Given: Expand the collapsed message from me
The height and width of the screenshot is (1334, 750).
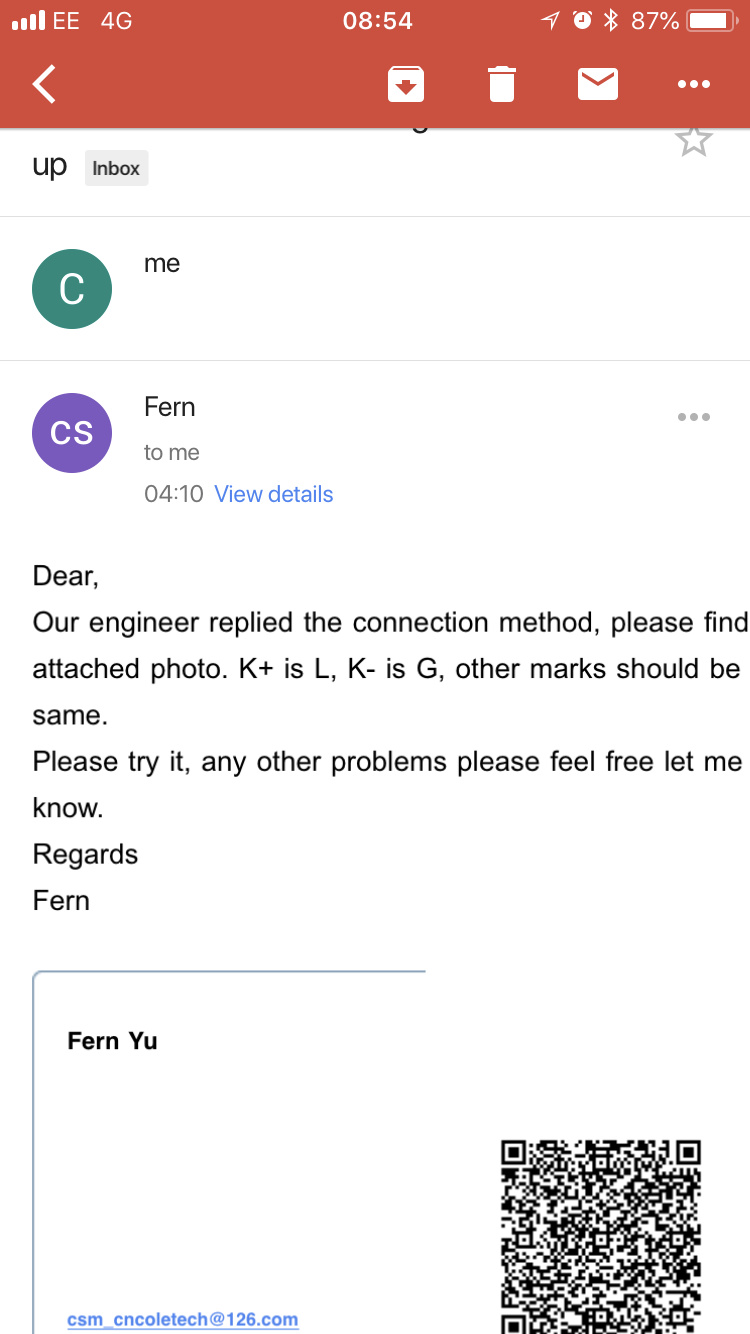Looking at the screenshot, I should pyautogui.click(x=375, y=289).
